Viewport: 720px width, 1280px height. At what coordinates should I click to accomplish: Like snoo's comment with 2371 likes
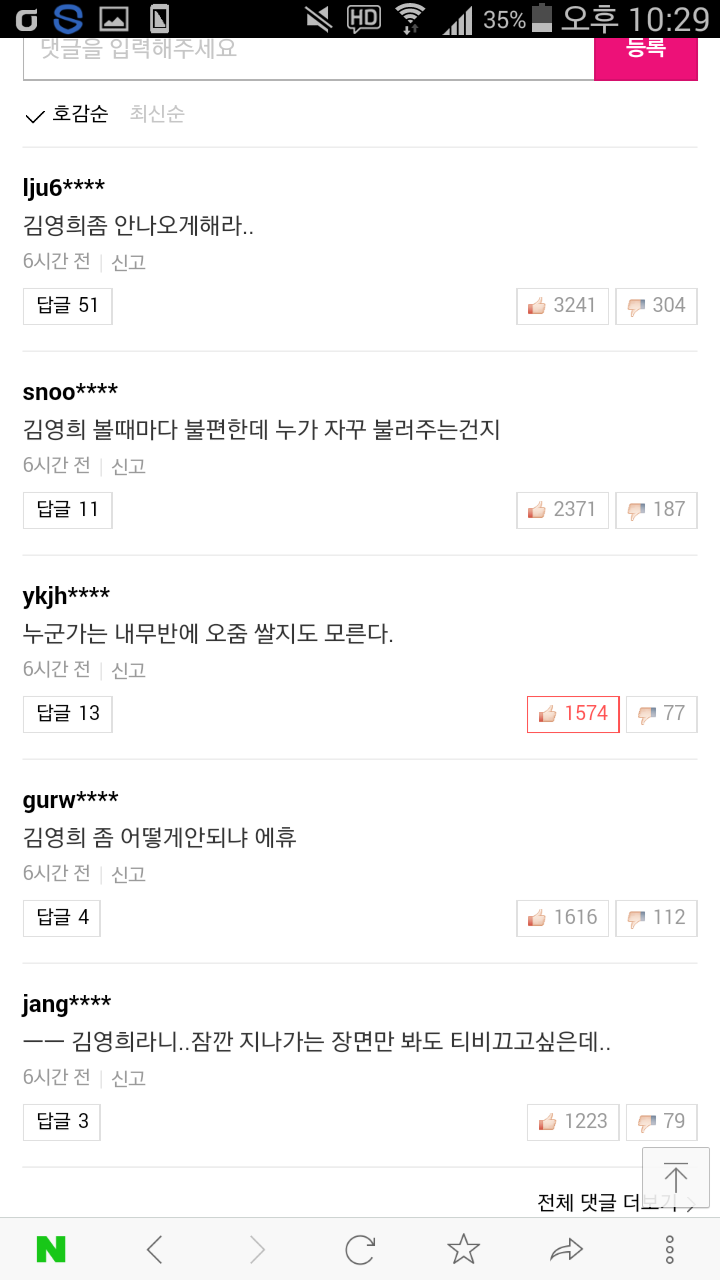[x=562, y=510]
